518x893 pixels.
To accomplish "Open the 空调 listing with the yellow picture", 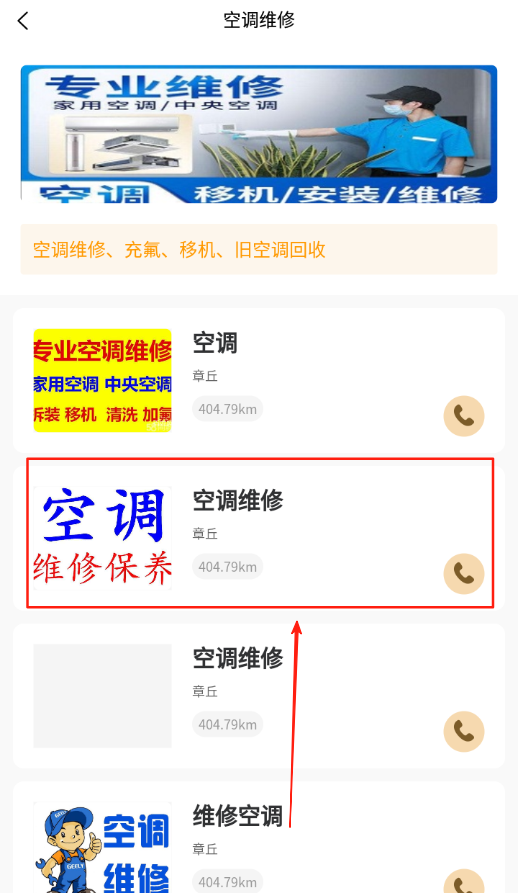I will (x=259, y=380).
